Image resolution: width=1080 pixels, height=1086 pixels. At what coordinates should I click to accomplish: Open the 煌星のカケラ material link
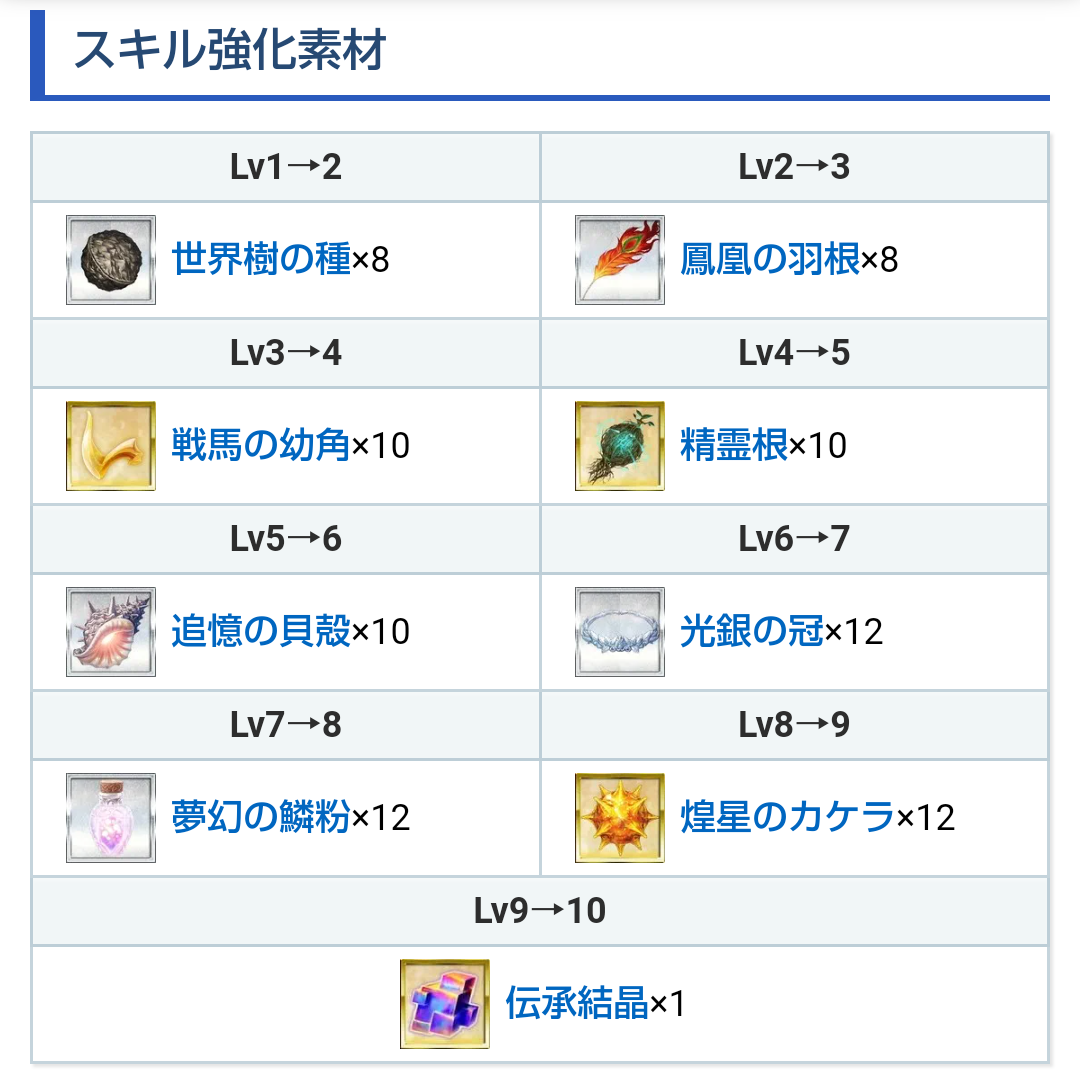coord(787,818)
